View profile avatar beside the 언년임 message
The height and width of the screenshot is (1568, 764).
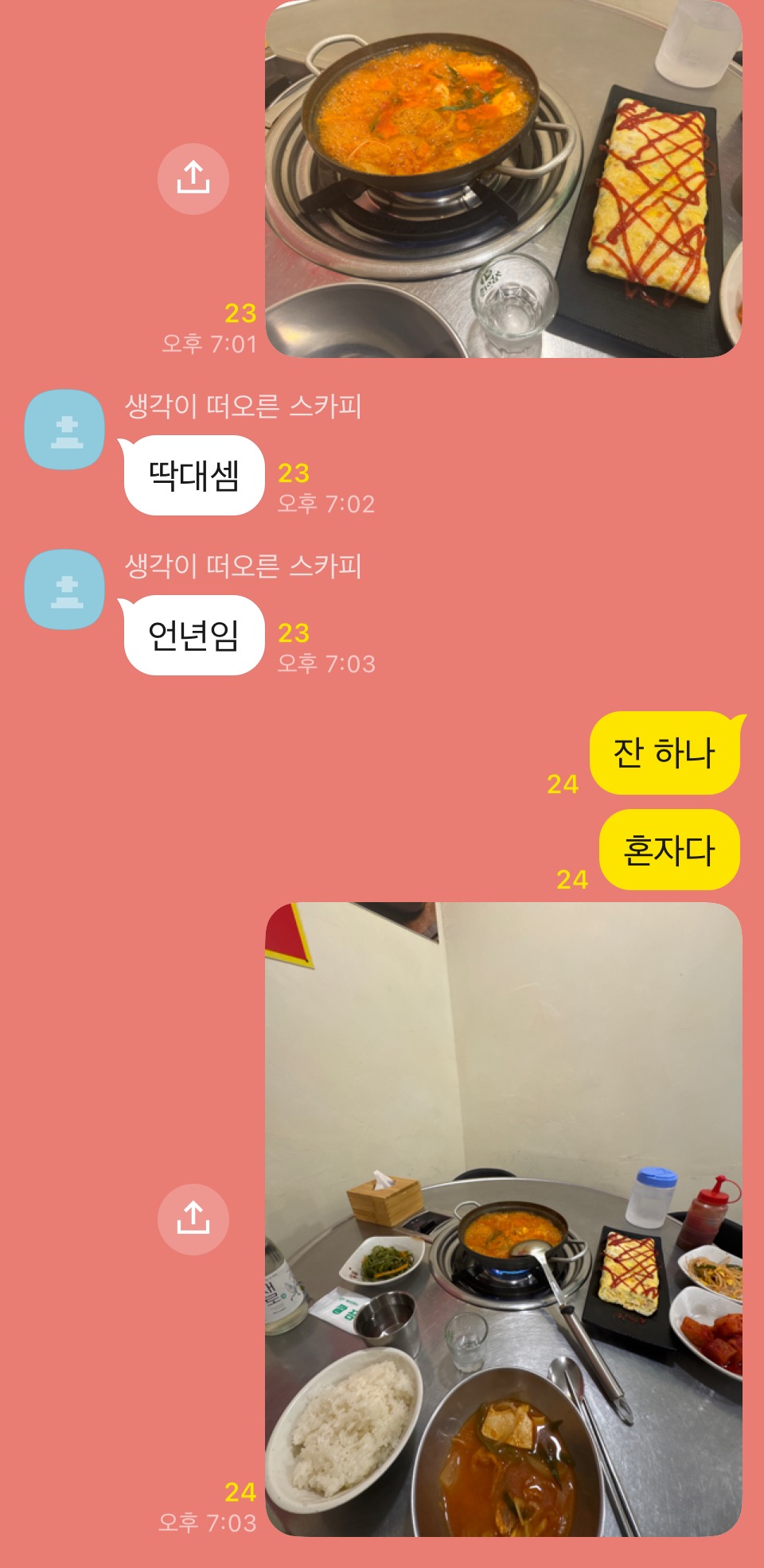(x=64, y=589)
